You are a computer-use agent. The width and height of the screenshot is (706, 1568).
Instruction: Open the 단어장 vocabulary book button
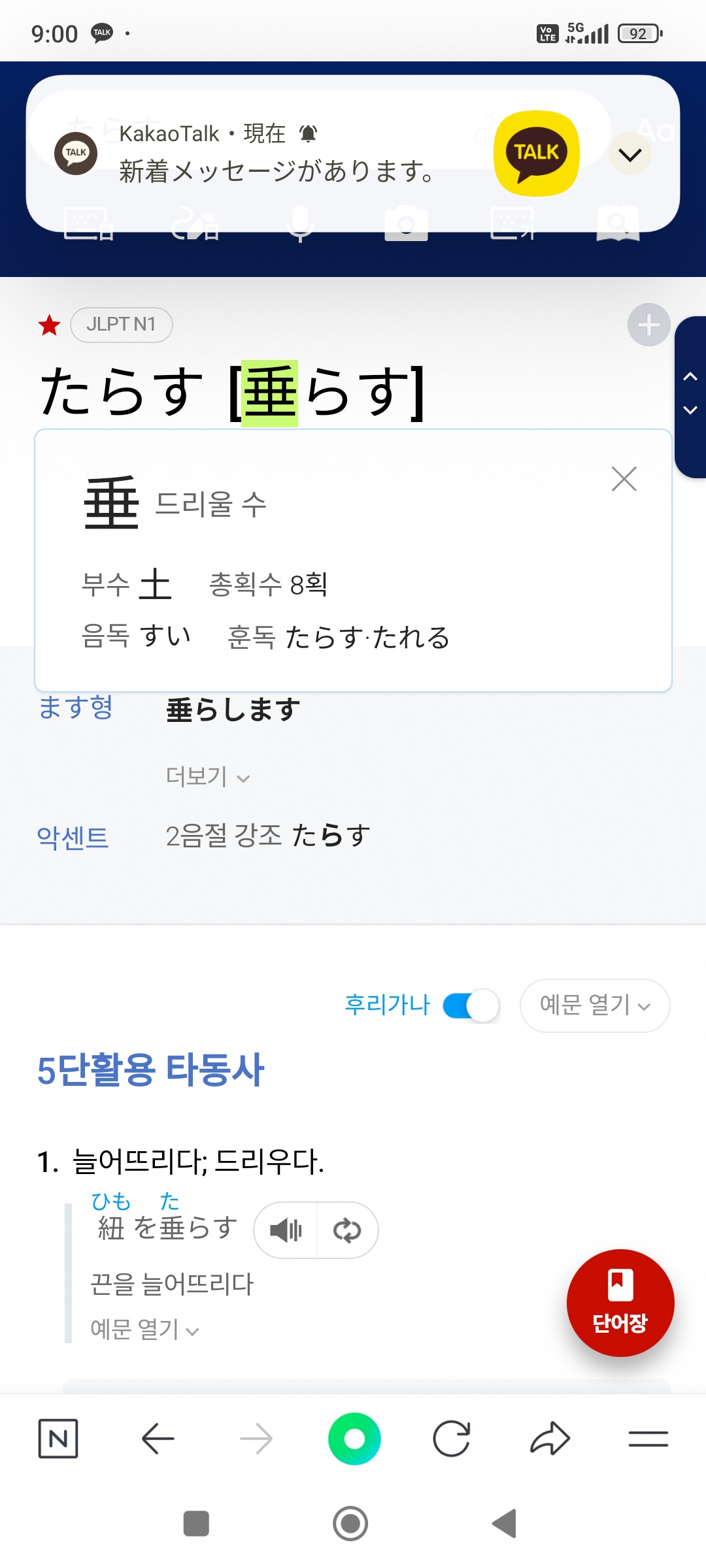click(x=620, y=1303)
